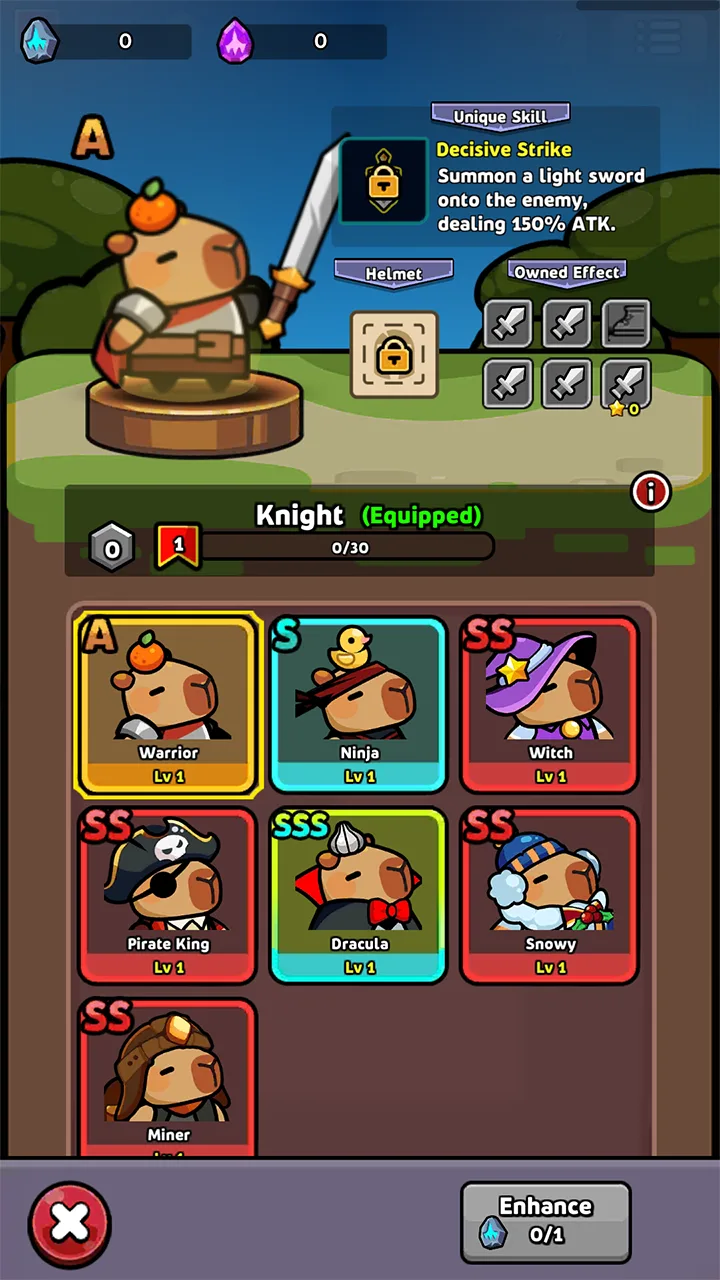Tap the locked Helmet slot
The height and width of the screenshot is (1280, 720).
point(394,354)
